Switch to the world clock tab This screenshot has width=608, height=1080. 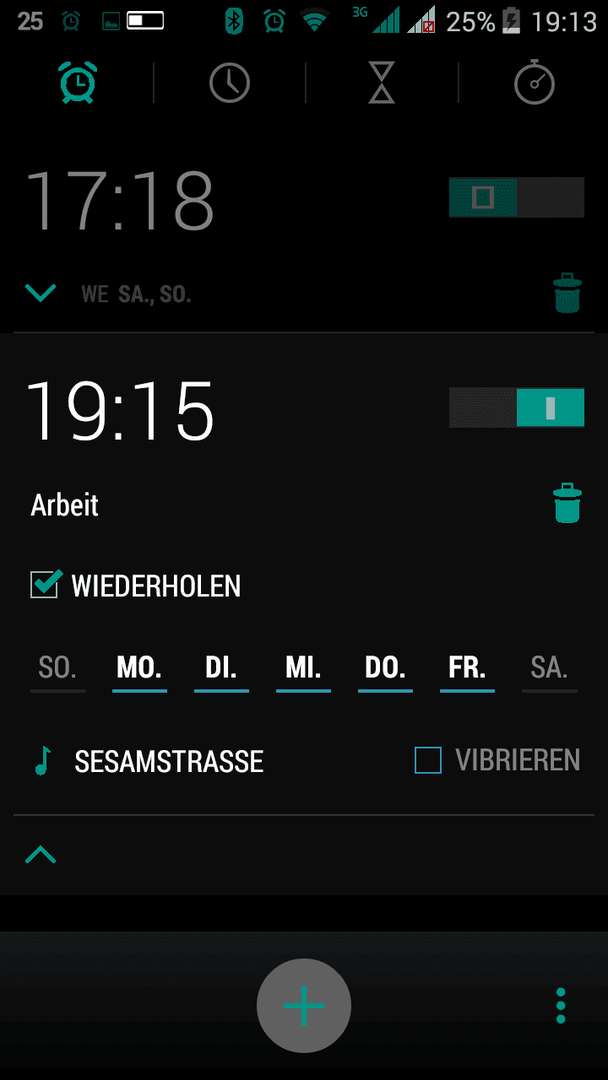tap(229, 83)
